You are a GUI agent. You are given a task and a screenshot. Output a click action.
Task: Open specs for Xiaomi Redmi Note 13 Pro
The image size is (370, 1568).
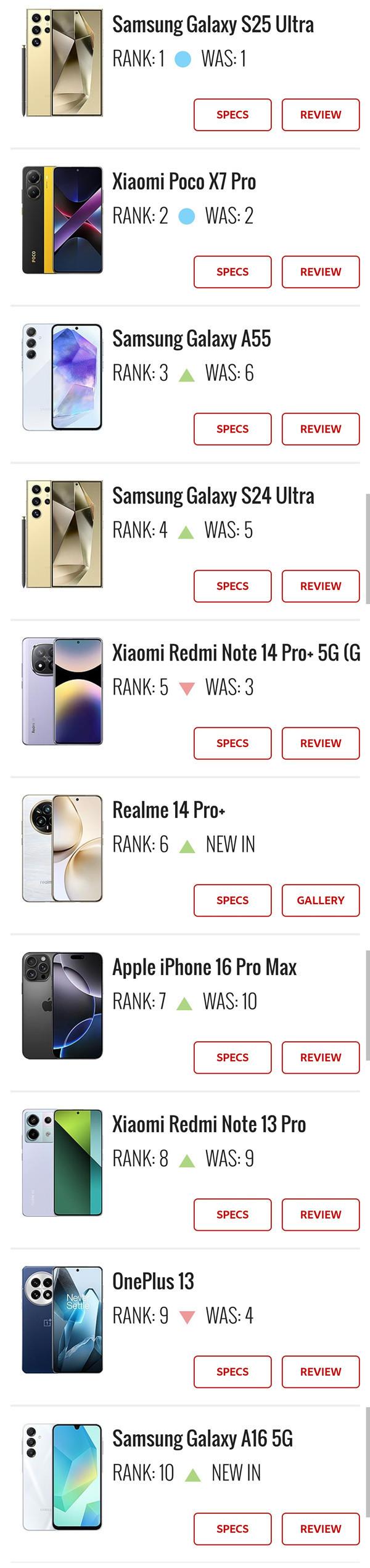(x=232, y=1215)
